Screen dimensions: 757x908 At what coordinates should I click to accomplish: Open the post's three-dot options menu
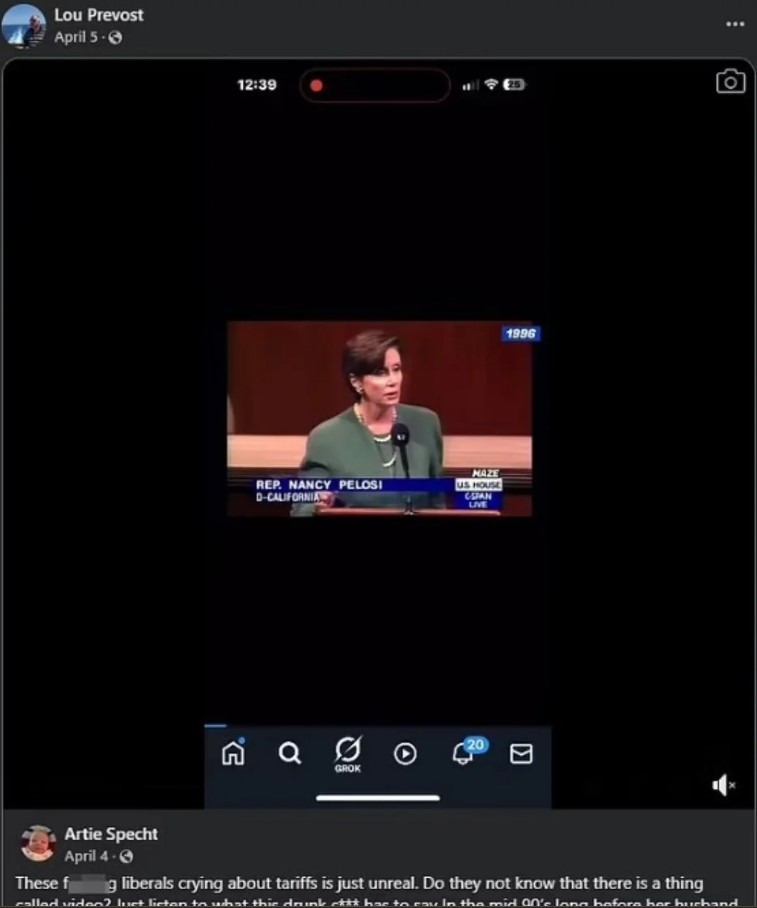(735, 24)
